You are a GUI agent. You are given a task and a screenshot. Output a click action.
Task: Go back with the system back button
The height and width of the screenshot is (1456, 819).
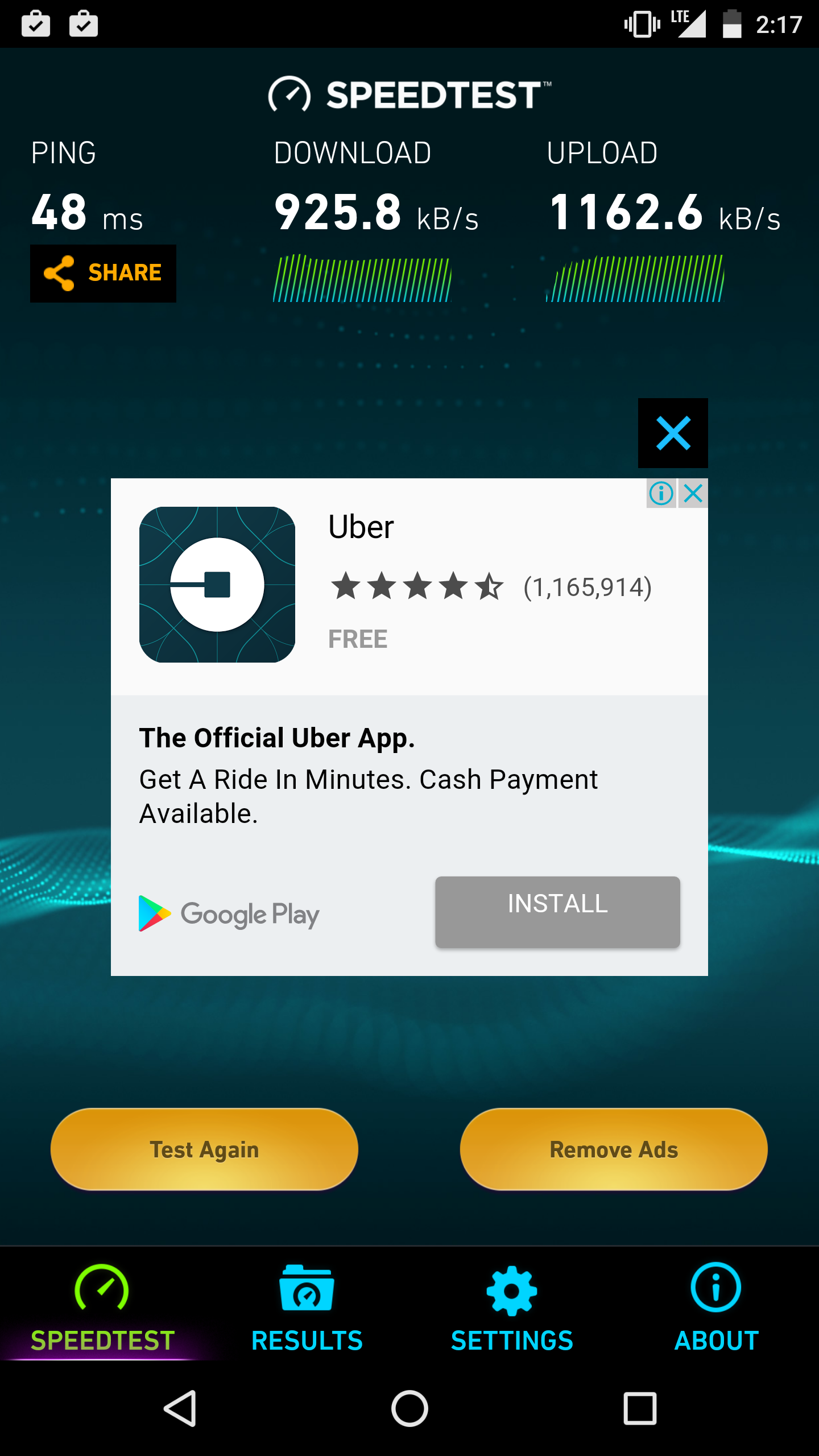click(x=180, y=1408)
